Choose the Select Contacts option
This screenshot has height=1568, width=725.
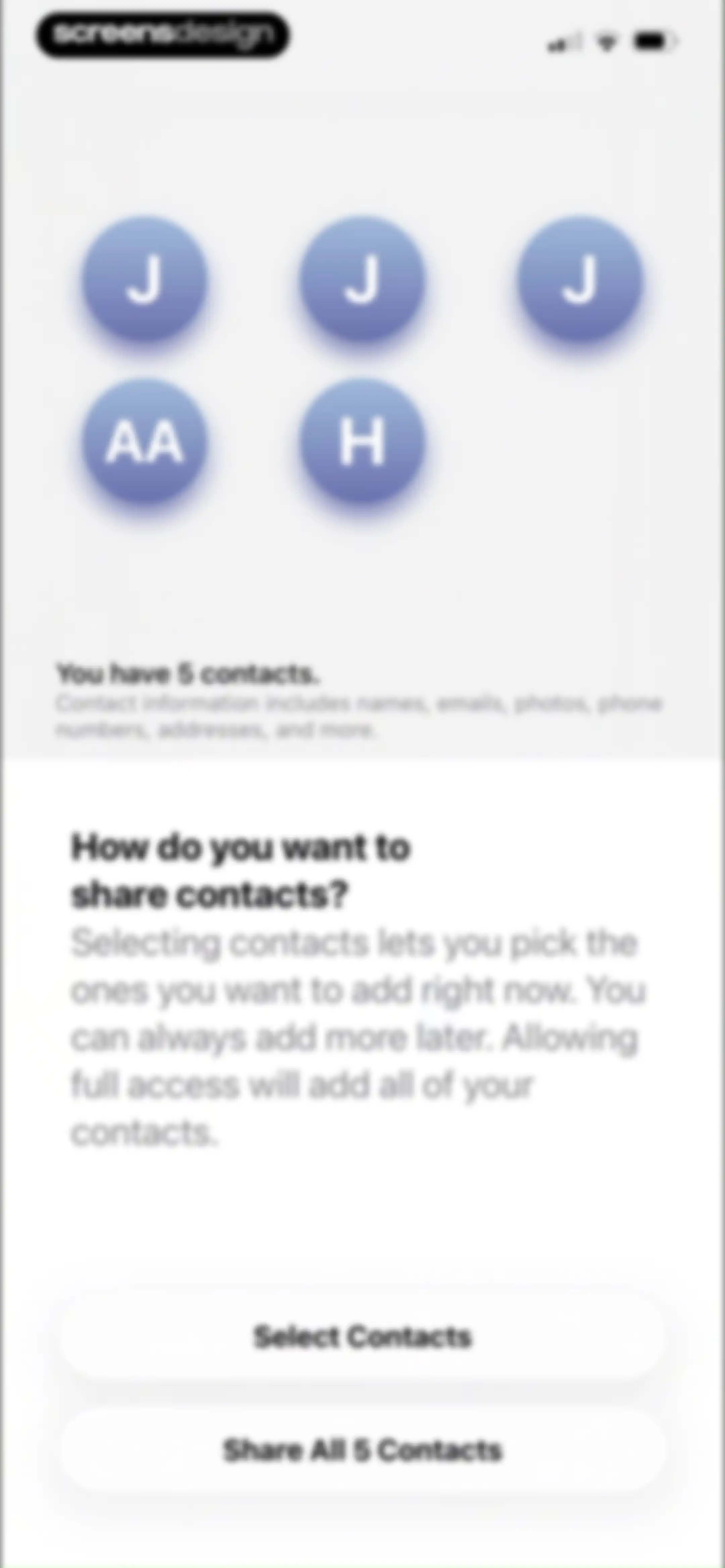(362, 1336)
